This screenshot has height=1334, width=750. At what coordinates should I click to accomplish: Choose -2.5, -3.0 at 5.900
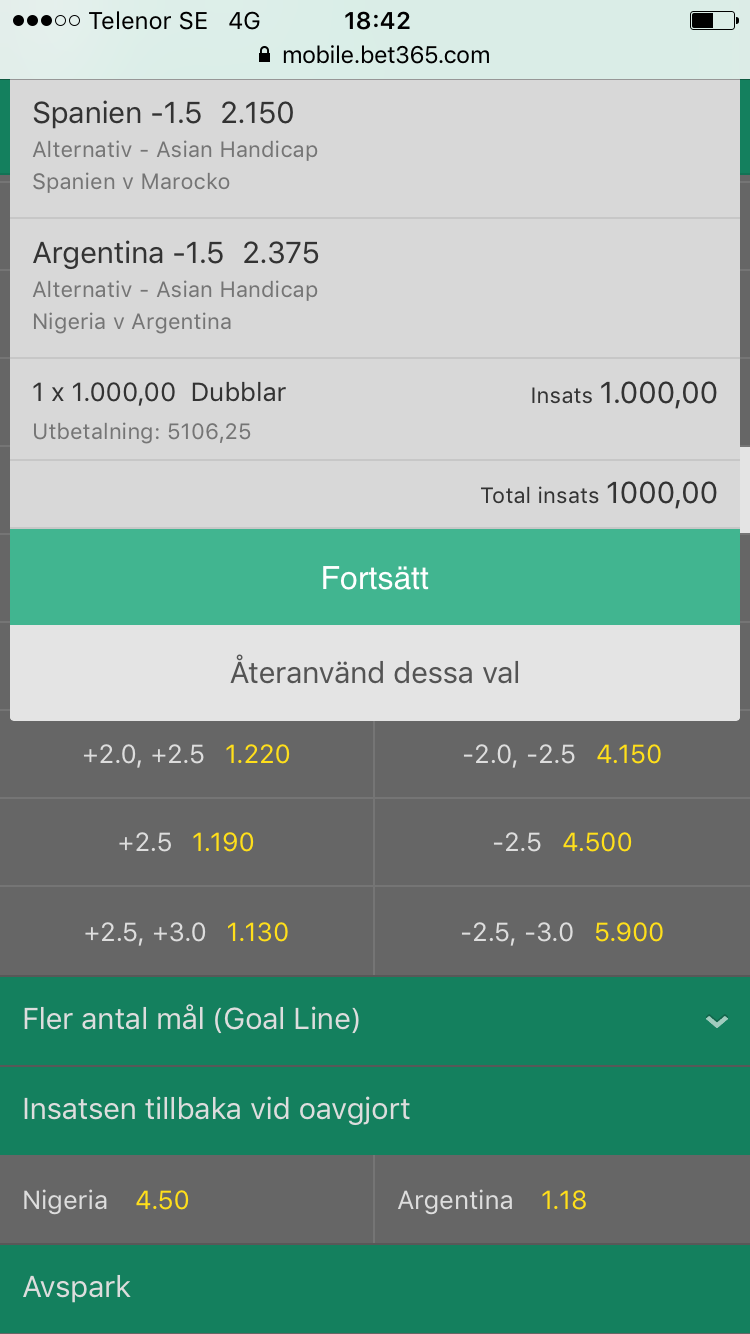coord(562,932)
